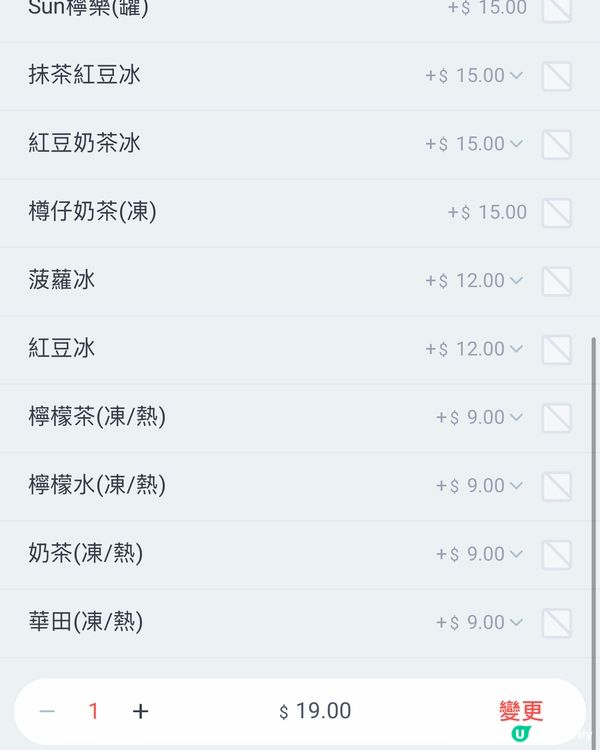This screenshot has width=600, height=750.
Task: Decrease the quantity with the minus button
Action: pos(47,712)
